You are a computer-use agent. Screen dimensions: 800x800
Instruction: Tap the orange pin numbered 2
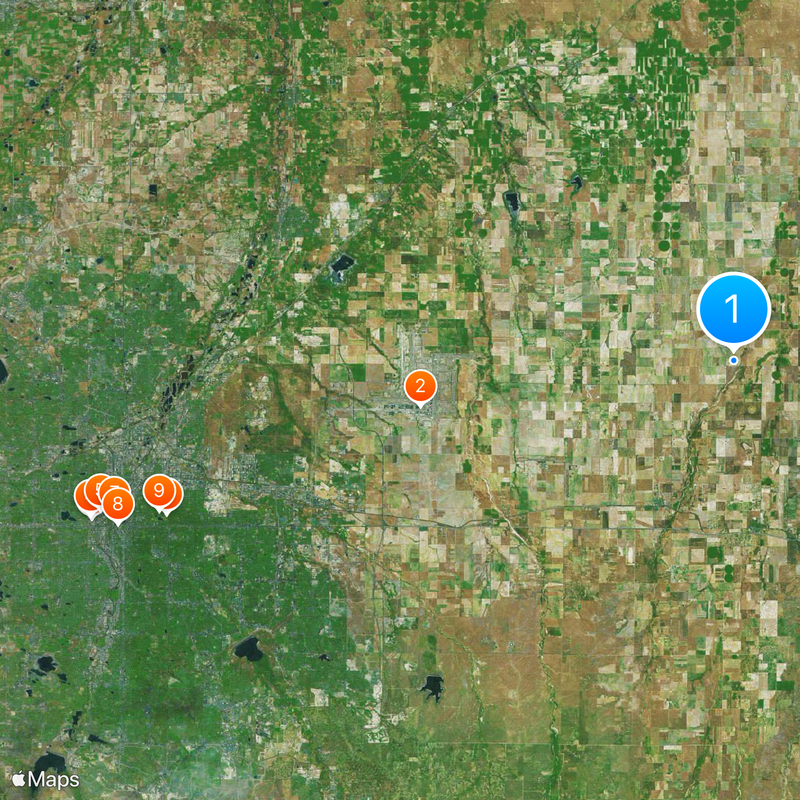click(420, 386)
